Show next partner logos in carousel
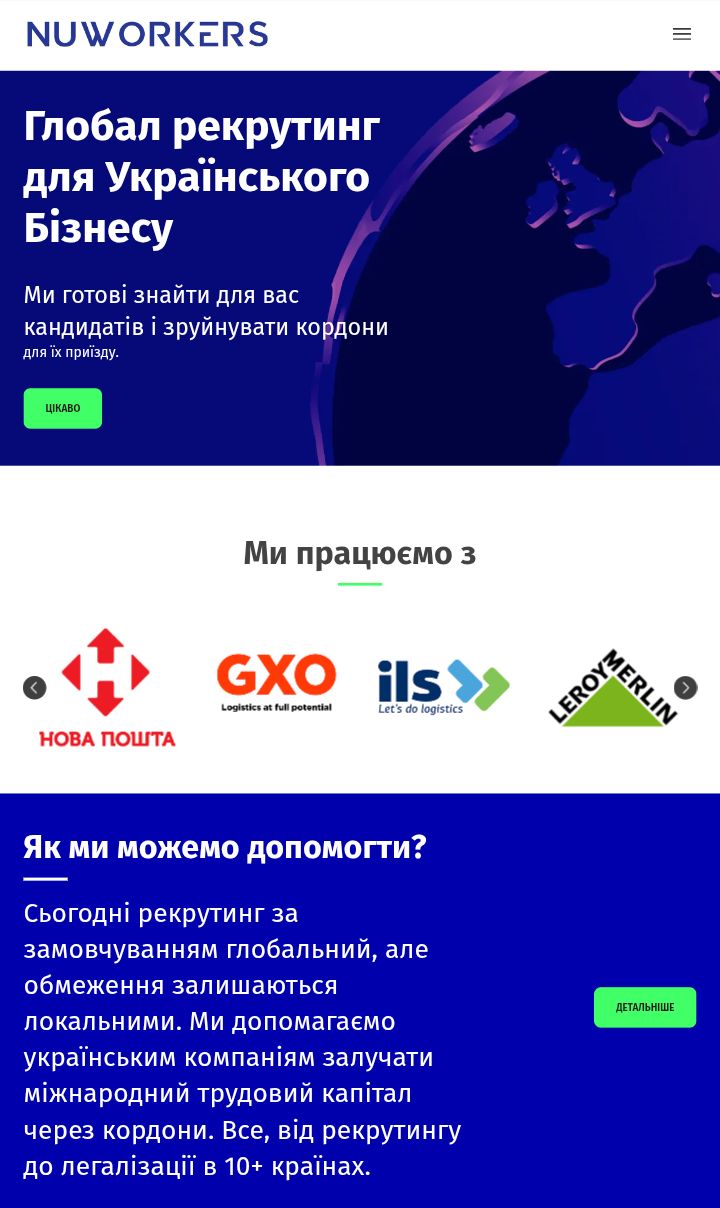720x1208 pixels. tap(685, 688)
